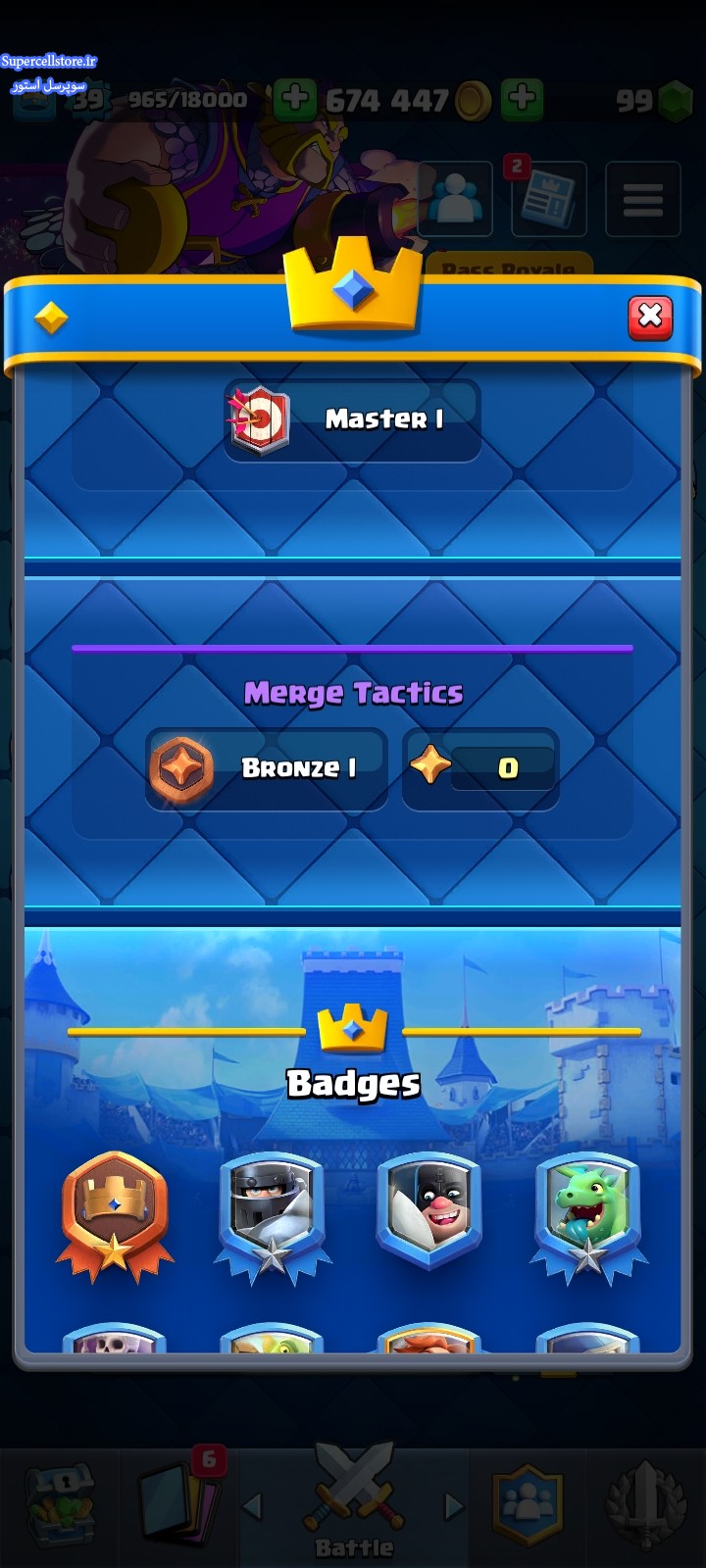Select the green Baby Dragon badge
This screenshot has height=1568, width=706.
click(587, 1216)
